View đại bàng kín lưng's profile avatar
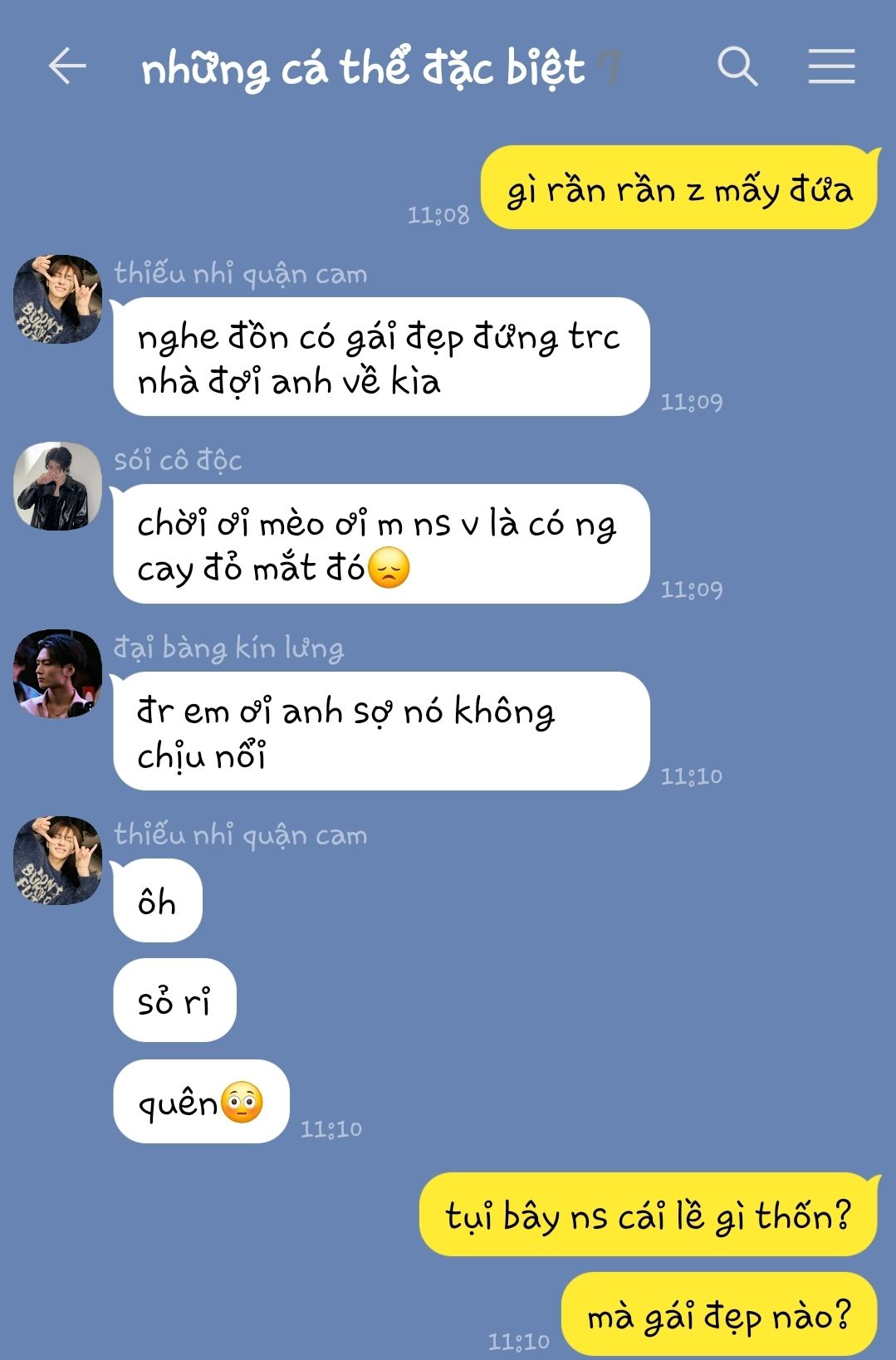896x1360 pixels. [x=57, y=673]
